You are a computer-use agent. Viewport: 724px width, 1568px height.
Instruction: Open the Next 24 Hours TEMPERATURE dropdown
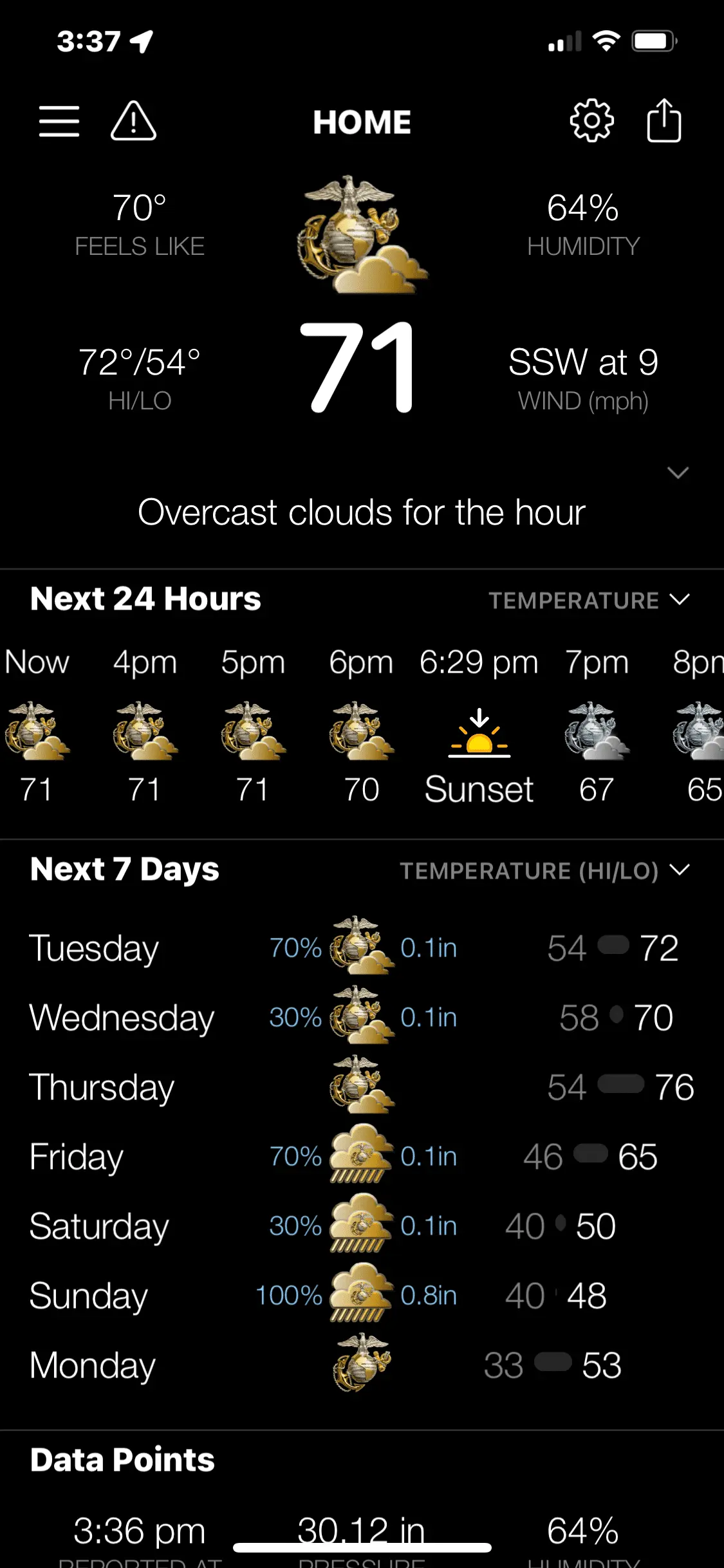589,601
